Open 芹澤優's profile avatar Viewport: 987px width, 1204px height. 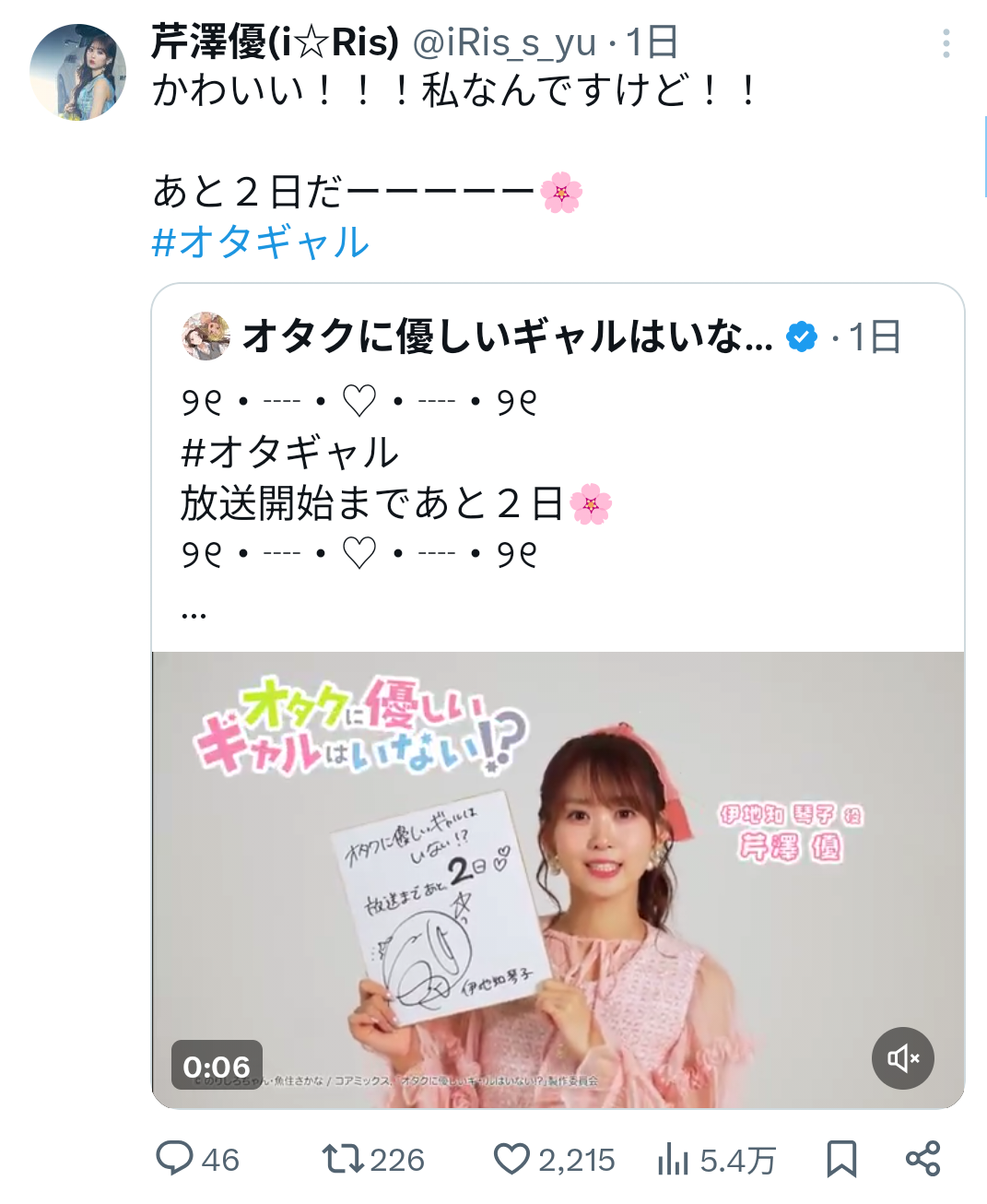(77, 72)
